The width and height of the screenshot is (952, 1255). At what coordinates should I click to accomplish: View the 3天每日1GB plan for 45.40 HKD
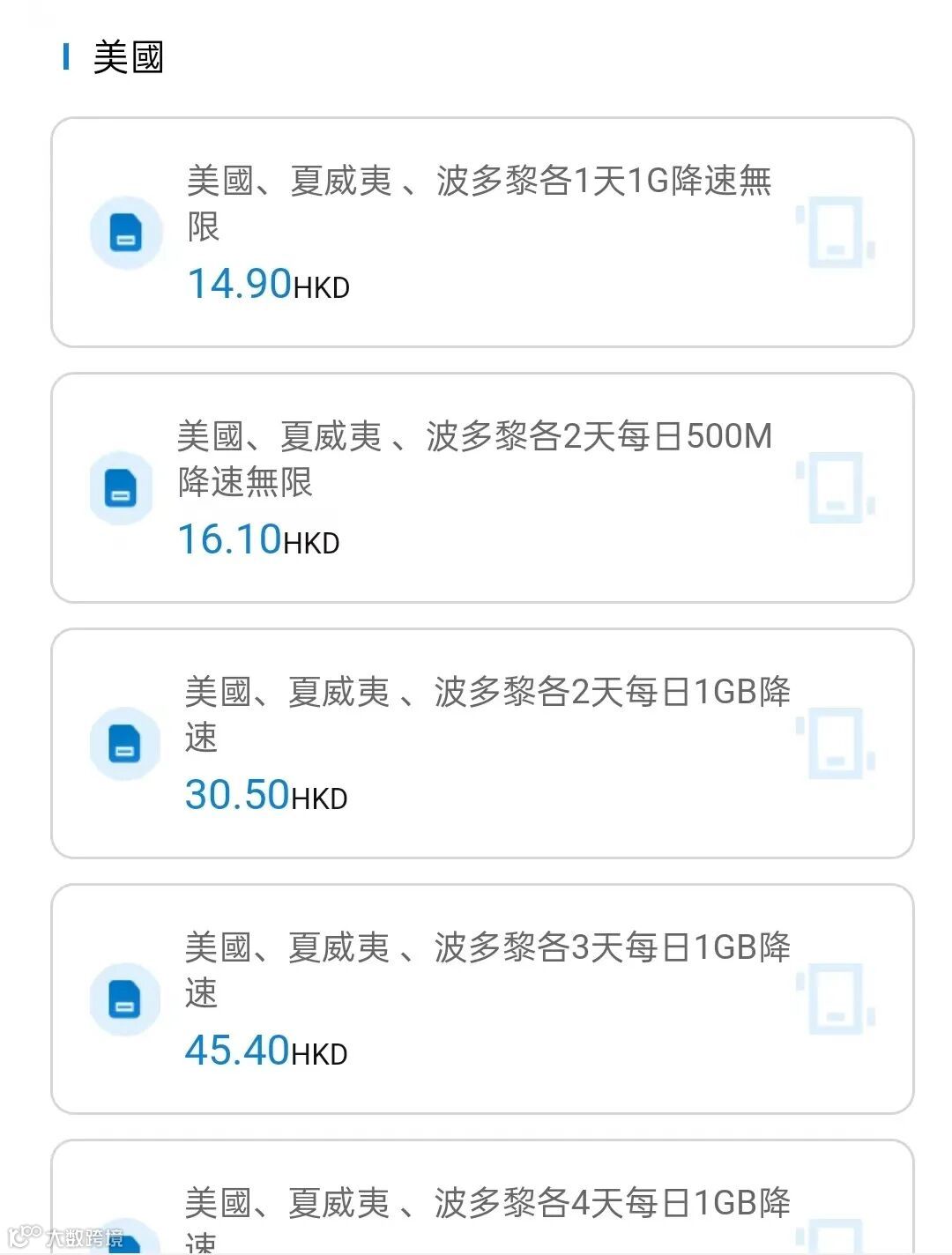pyautogui.click(x=481, y=999)
